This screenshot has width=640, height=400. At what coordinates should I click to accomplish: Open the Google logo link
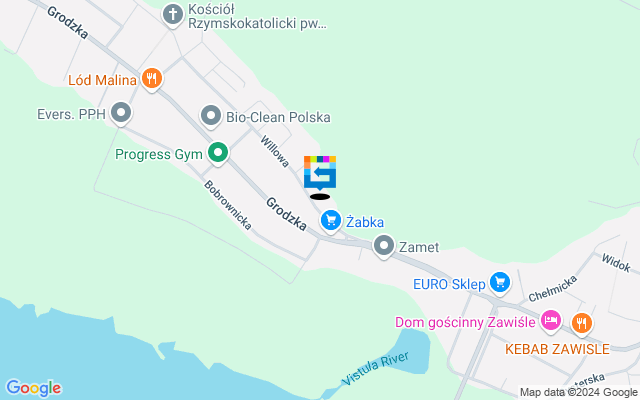tap(33, 388)
